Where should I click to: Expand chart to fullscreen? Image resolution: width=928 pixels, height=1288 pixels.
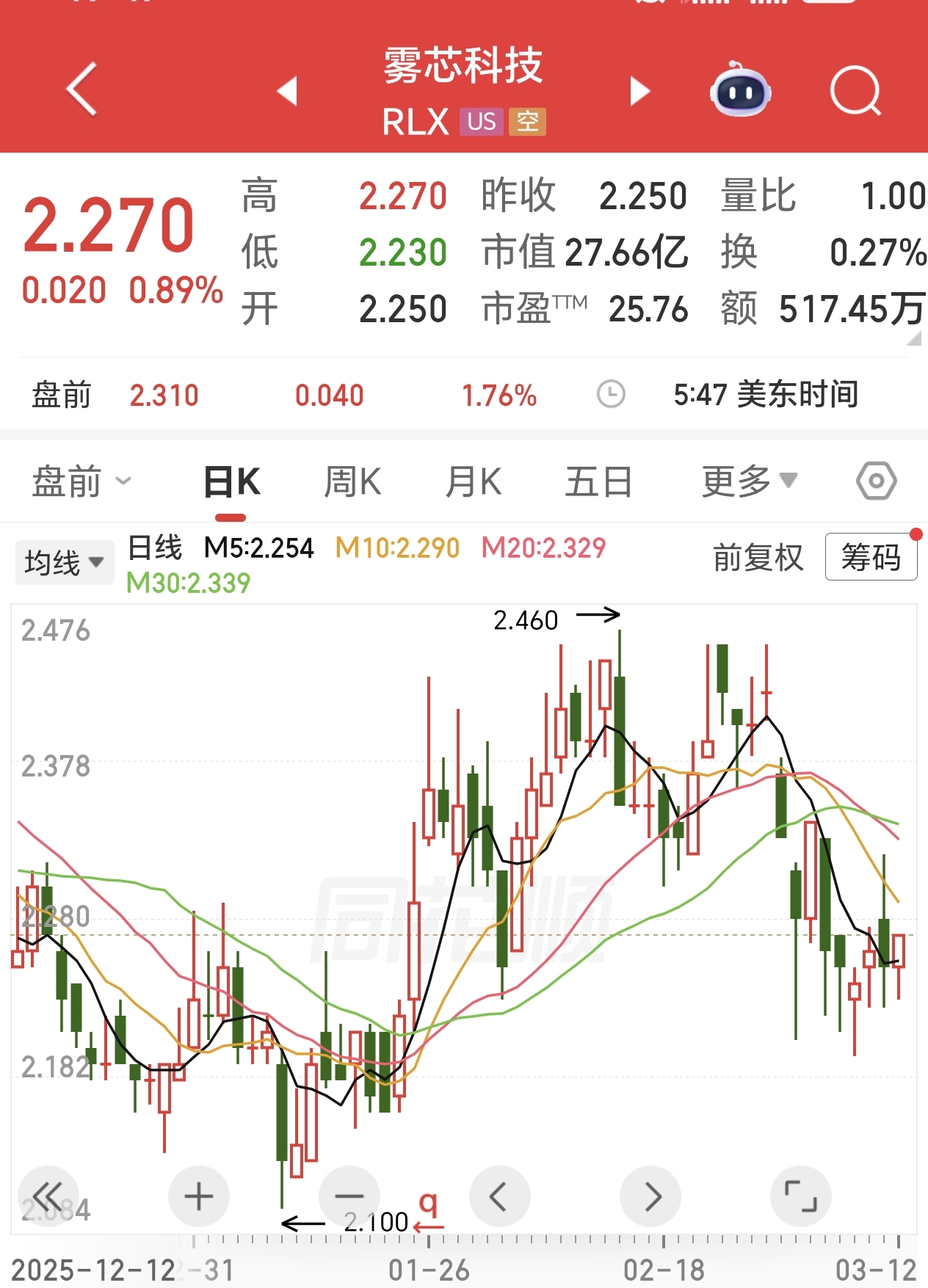click(x=800, y=1197)
